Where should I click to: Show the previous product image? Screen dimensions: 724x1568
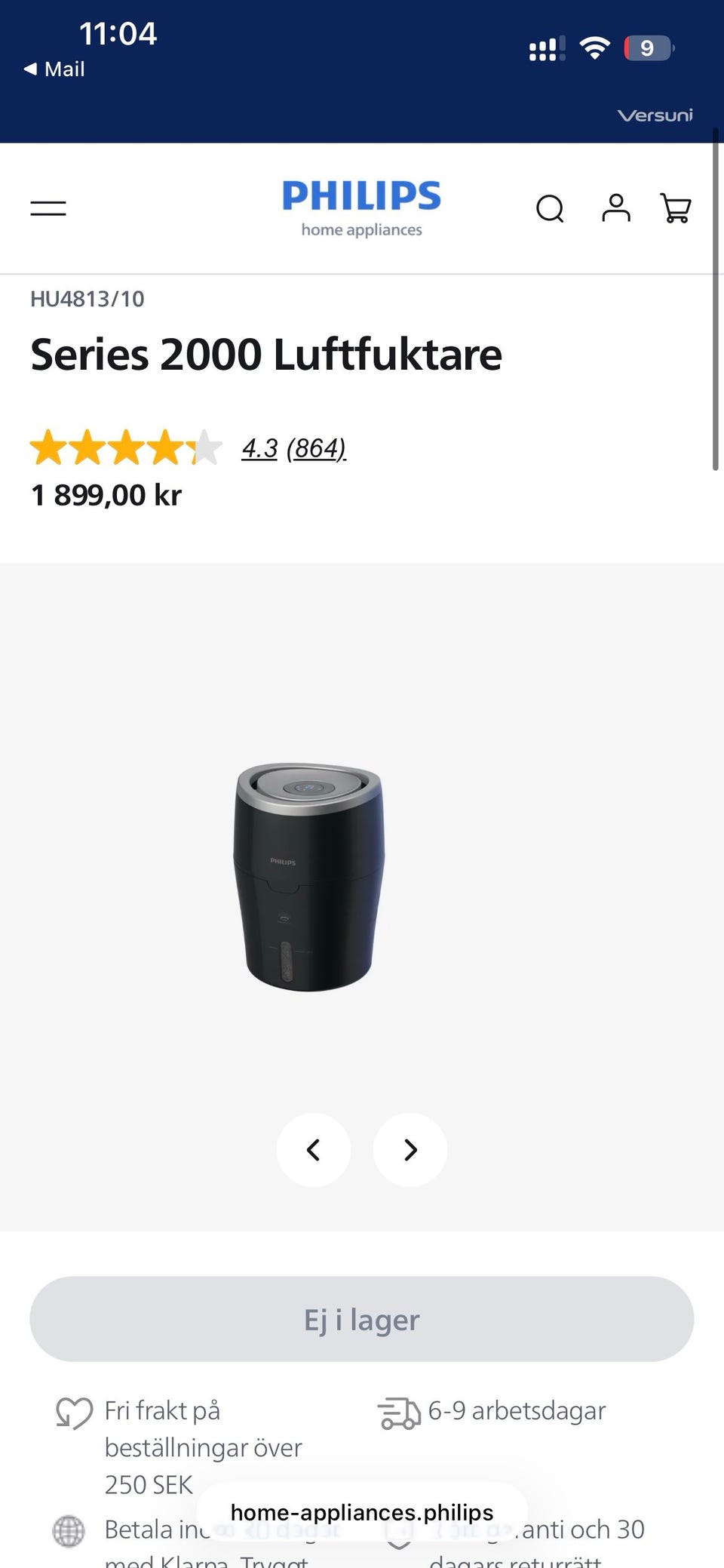click(x=314, y=1150)
